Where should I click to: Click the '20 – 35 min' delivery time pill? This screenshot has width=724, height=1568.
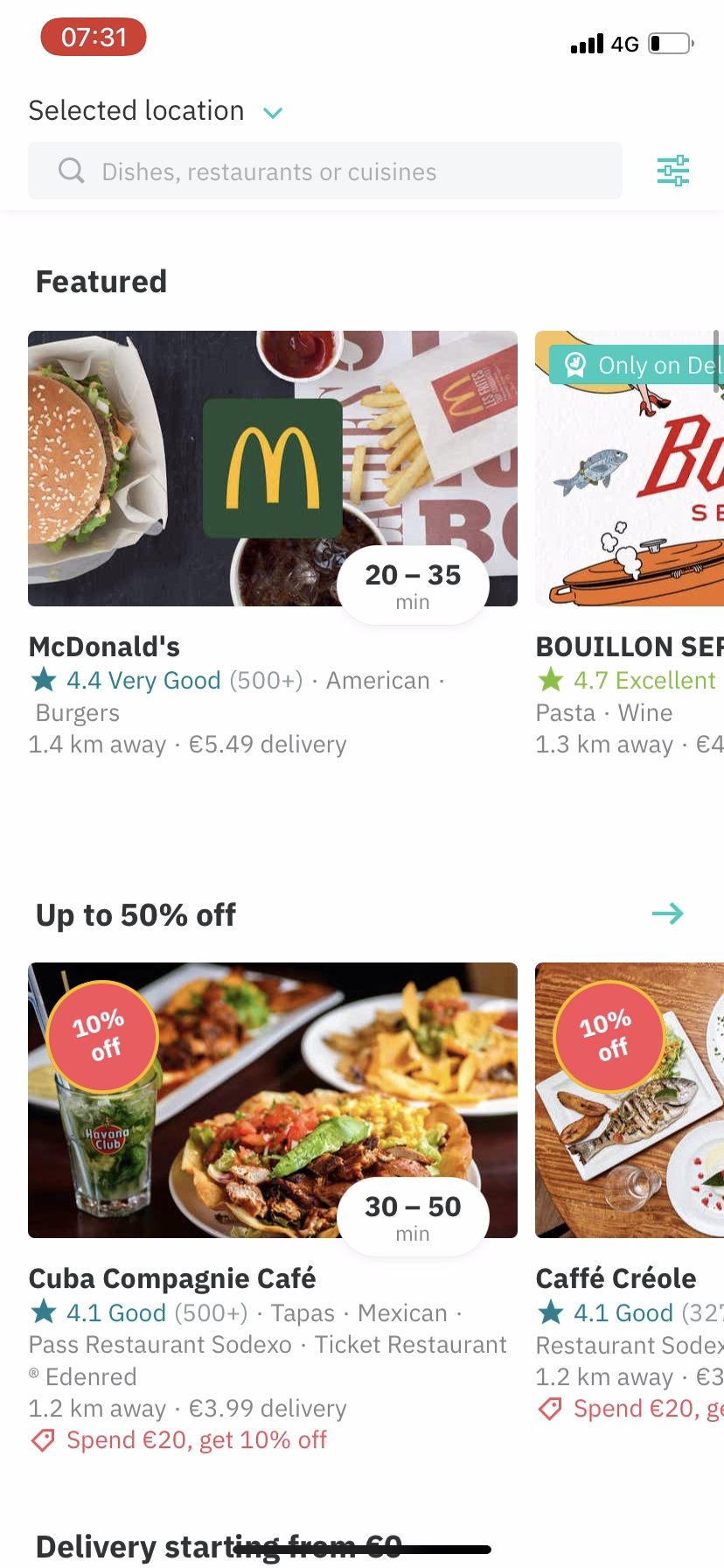click(x=412, y=584)
